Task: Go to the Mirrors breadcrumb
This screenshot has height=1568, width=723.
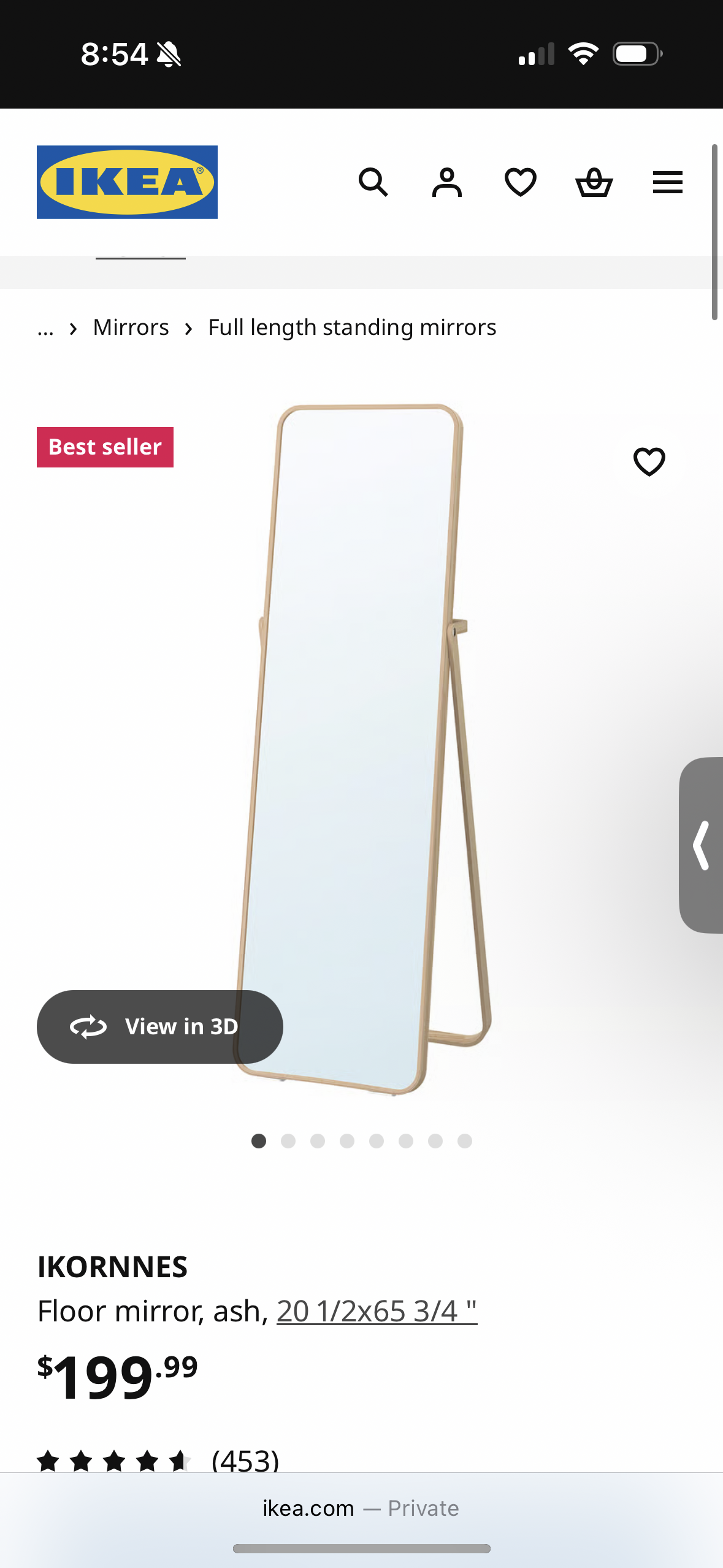Action: click(131, 328)
